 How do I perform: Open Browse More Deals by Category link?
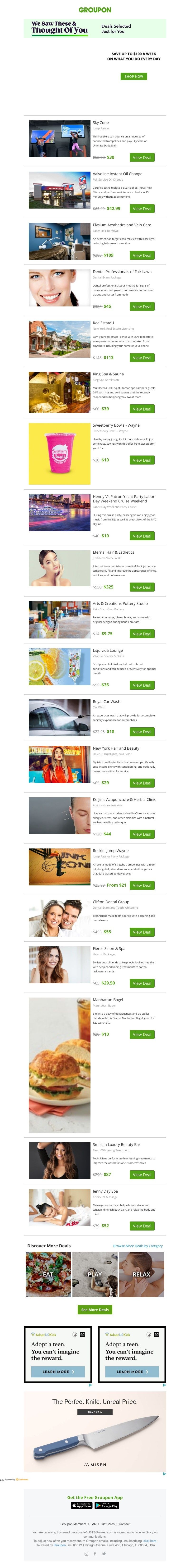click(x=138, y=1246)
